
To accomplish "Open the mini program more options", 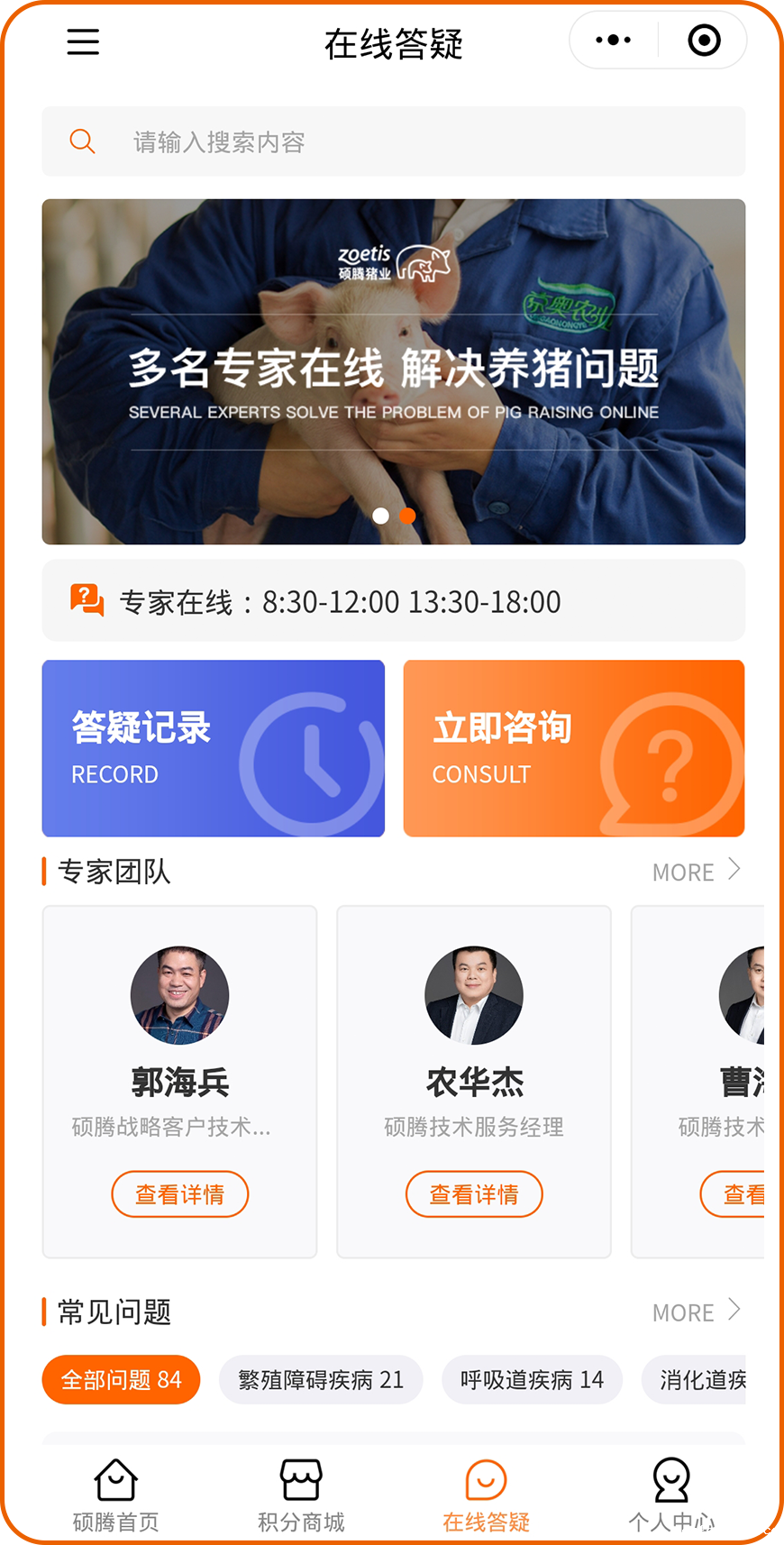I will point(614,41).
